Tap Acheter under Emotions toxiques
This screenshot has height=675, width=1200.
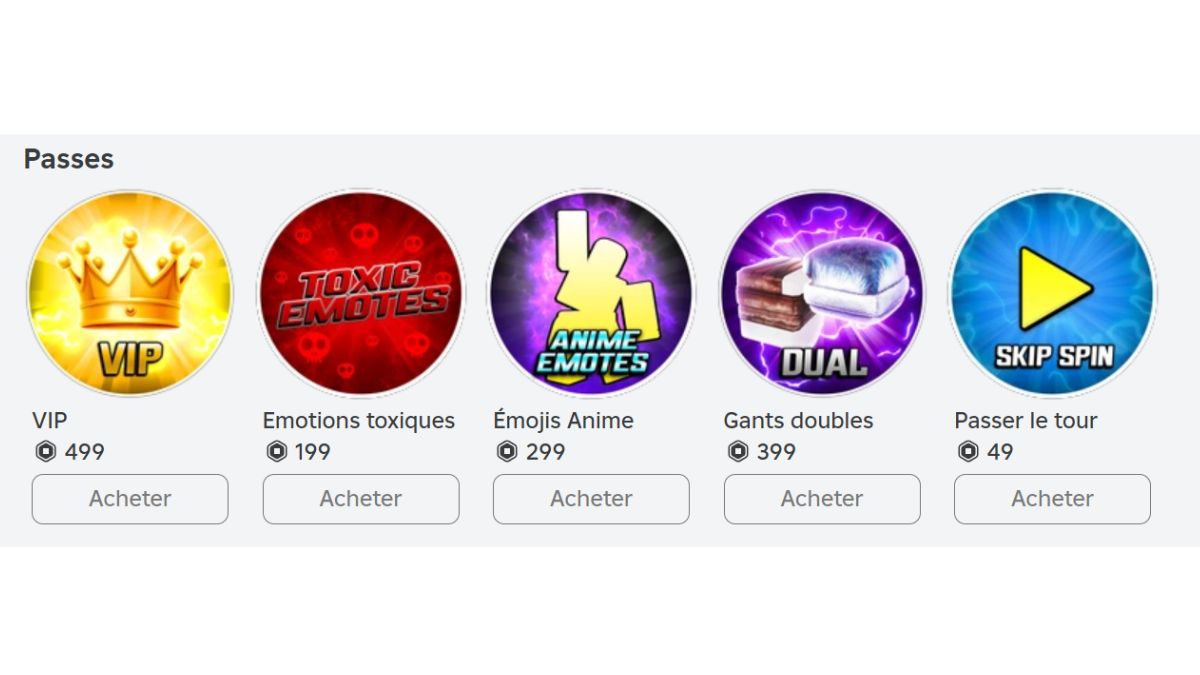(x=361, y=499)
